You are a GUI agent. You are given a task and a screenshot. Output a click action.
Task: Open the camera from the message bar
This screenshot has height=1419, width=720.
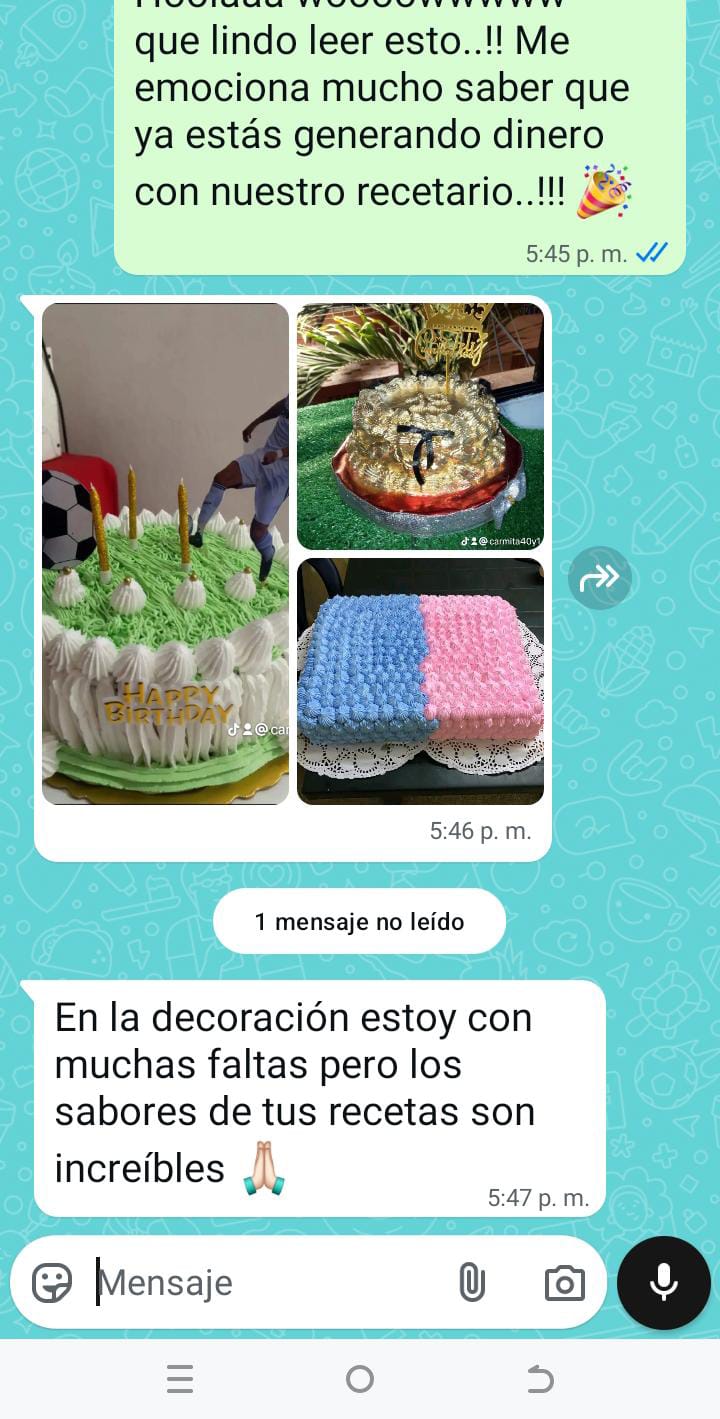click(564, 1282)
